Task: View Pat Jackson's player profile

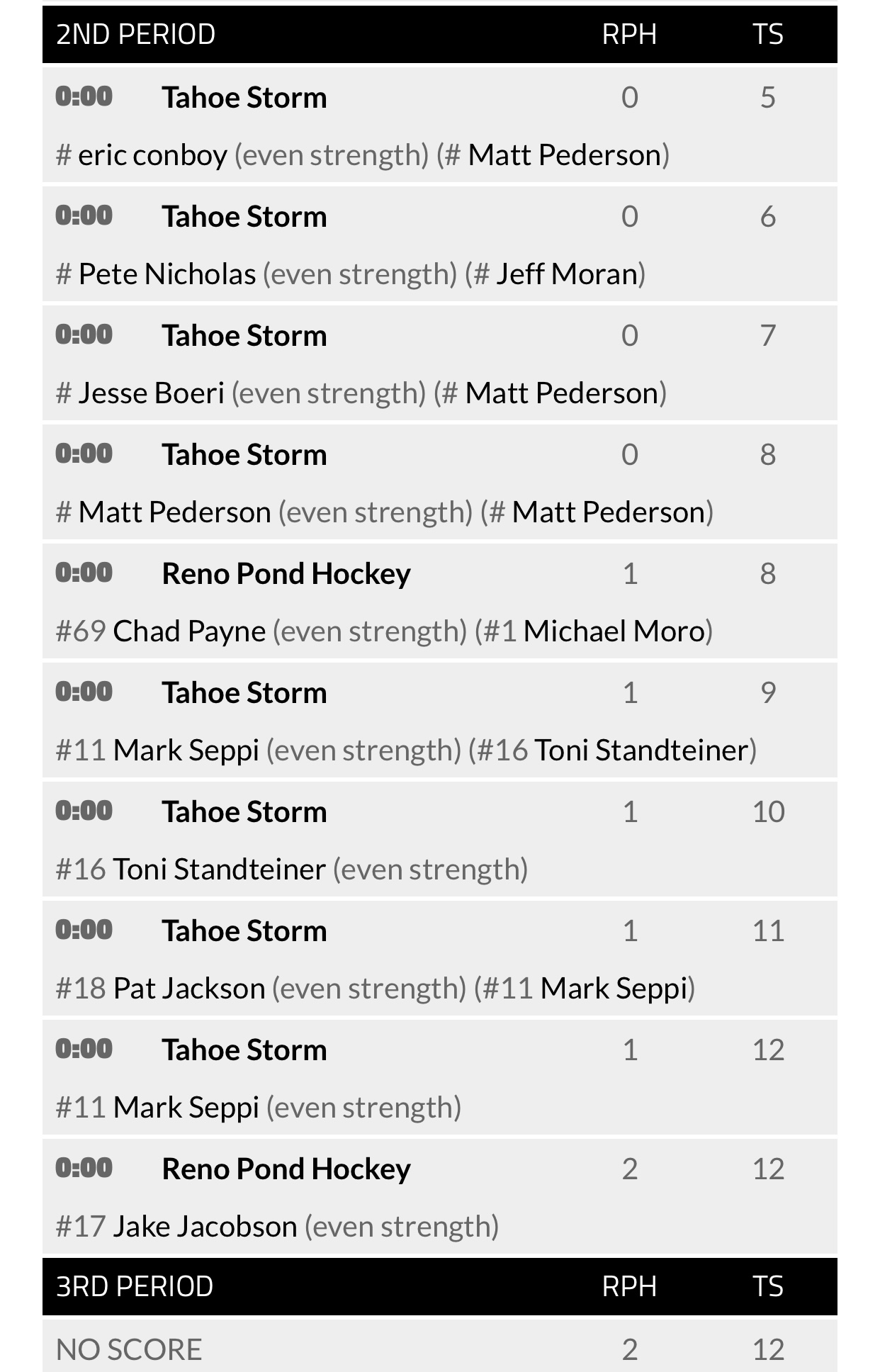Action: tap(188, 989)
